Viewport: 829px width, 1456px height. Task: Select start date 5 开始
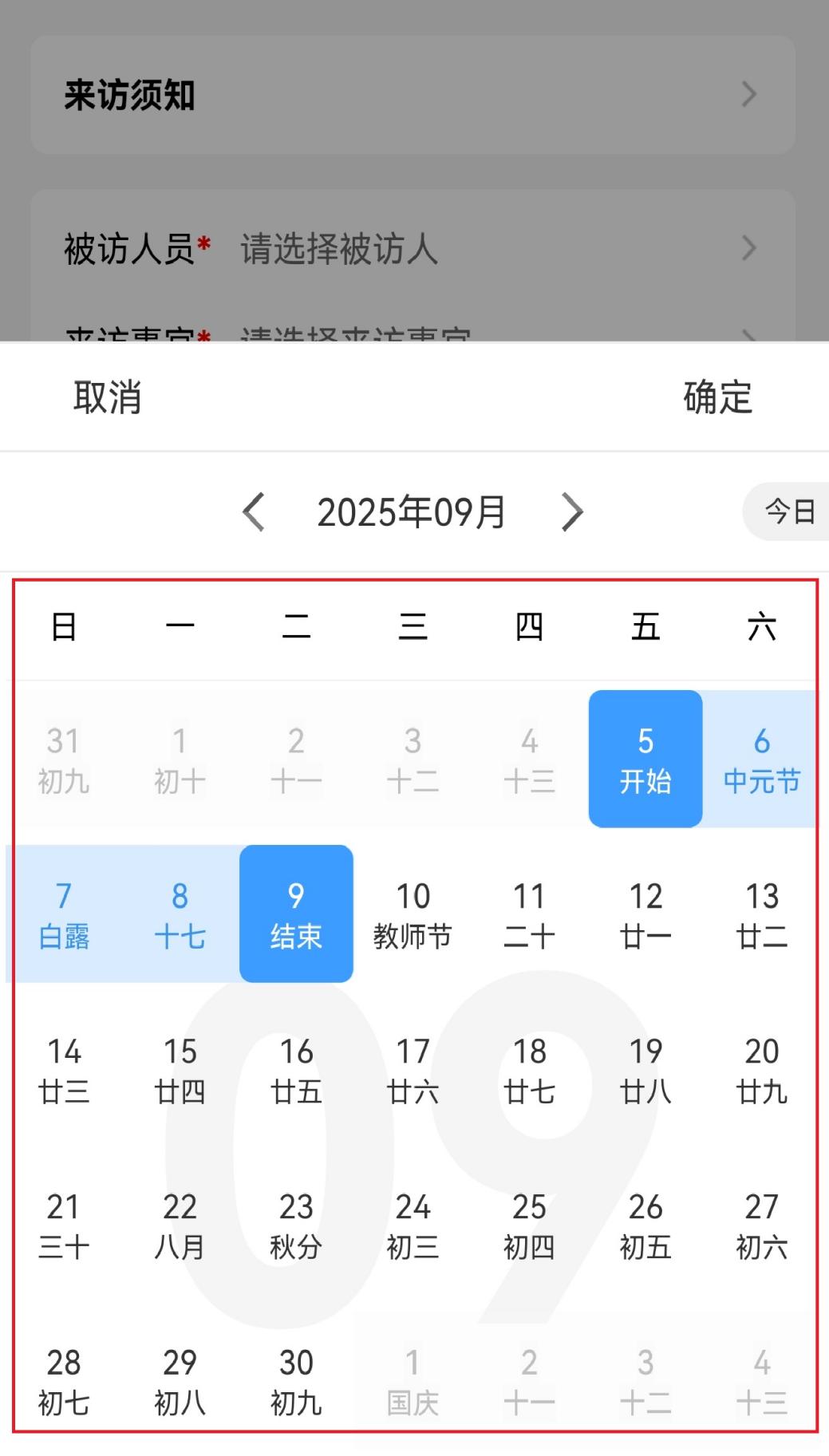pyautogui.click(x=645, y=759)
